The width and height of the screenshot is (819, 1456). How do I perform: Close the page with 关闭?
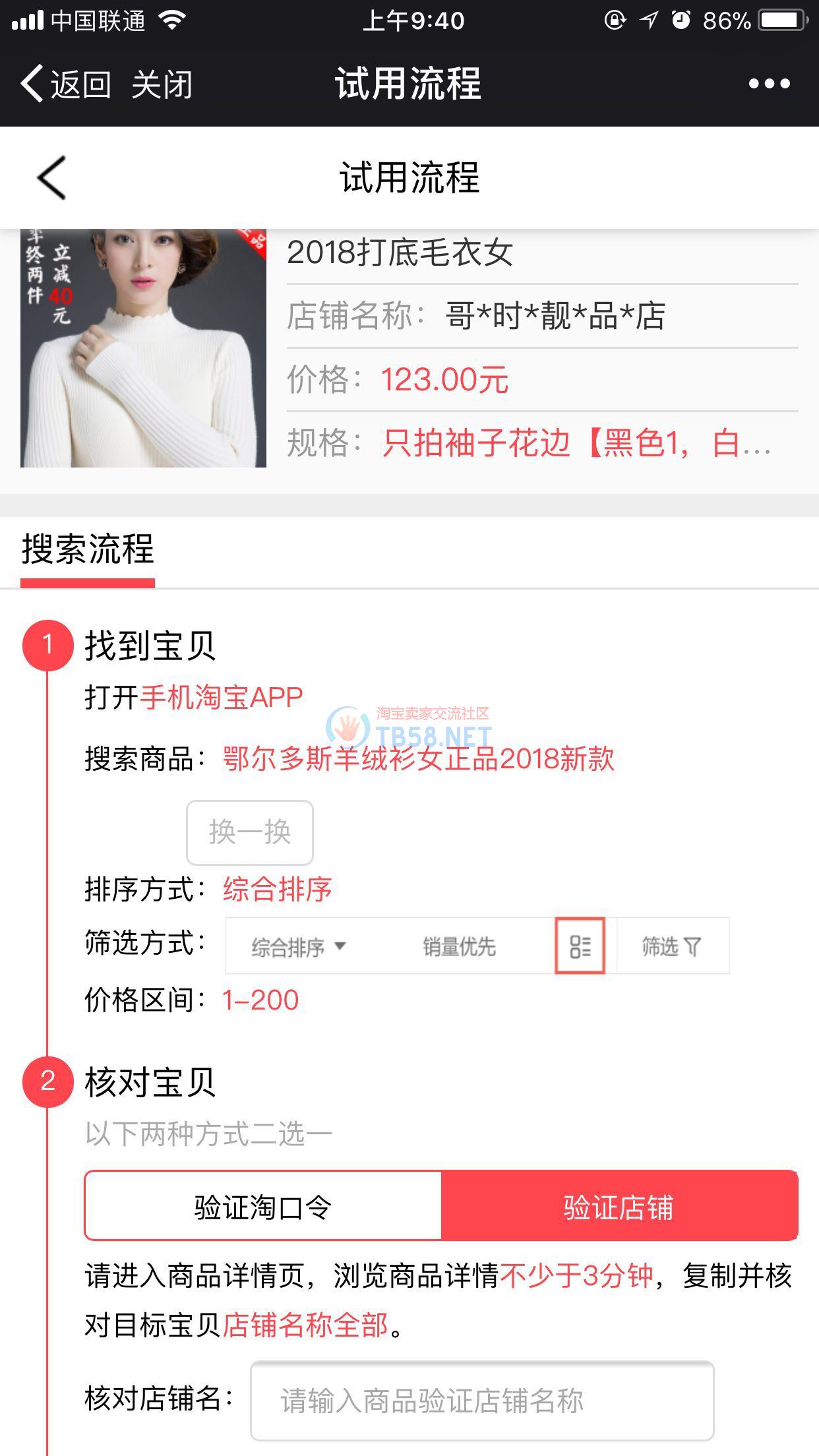pyautogui.click(x=162, y=84)
